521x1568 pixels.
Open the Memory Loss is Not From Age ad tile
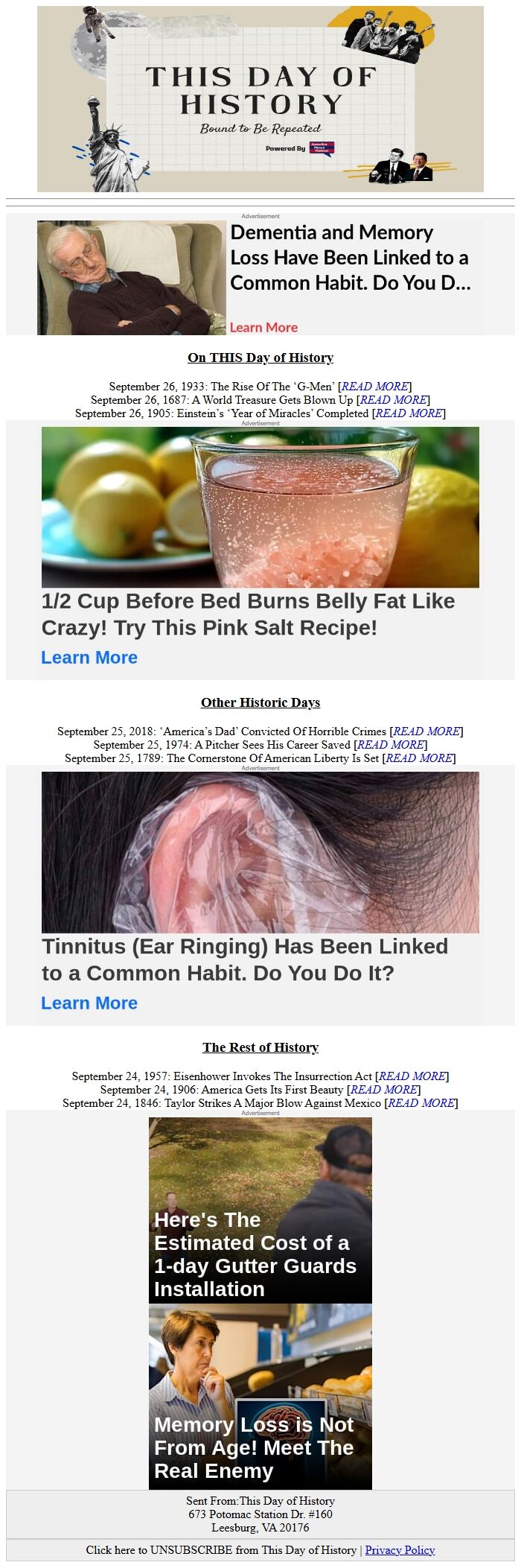pyautogui.click(x=260, y=1397)
